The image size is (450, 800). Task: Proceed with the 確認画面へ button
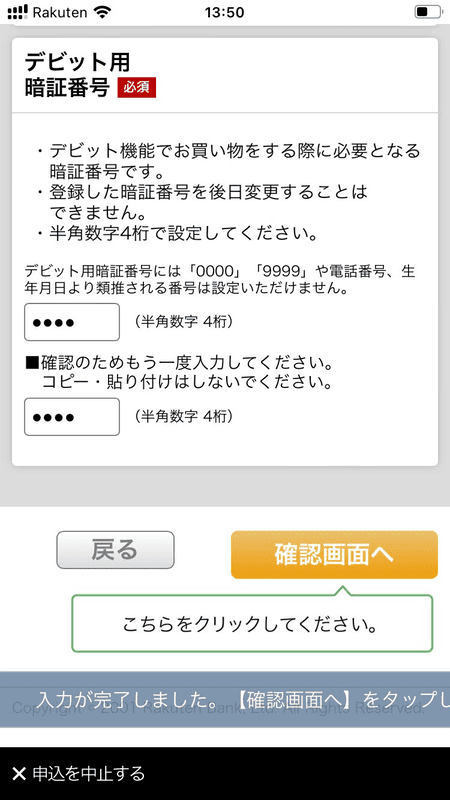point(334,555)
